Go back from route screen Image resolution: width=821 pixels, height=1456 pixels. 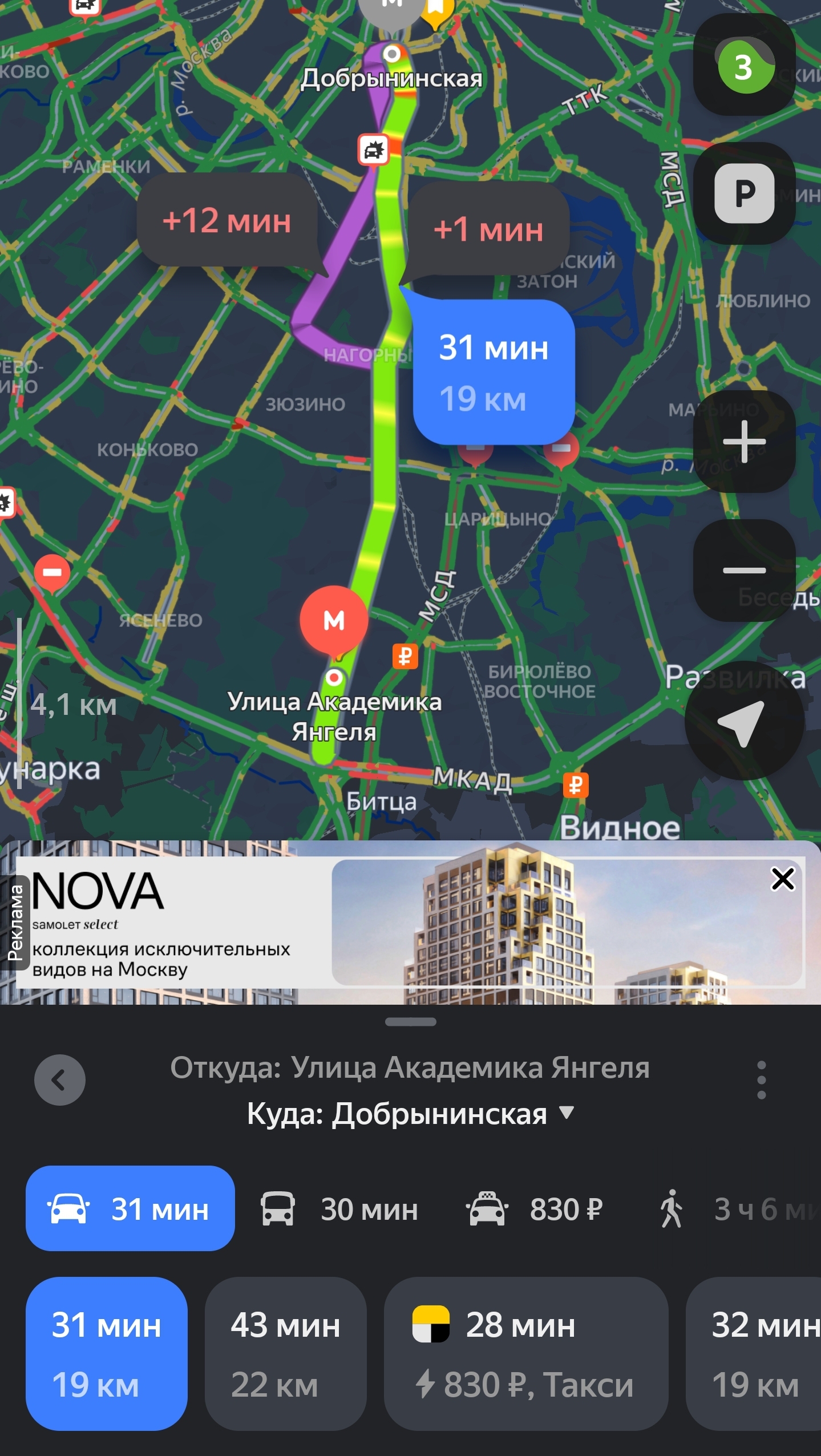click(x=59, y=1080)
